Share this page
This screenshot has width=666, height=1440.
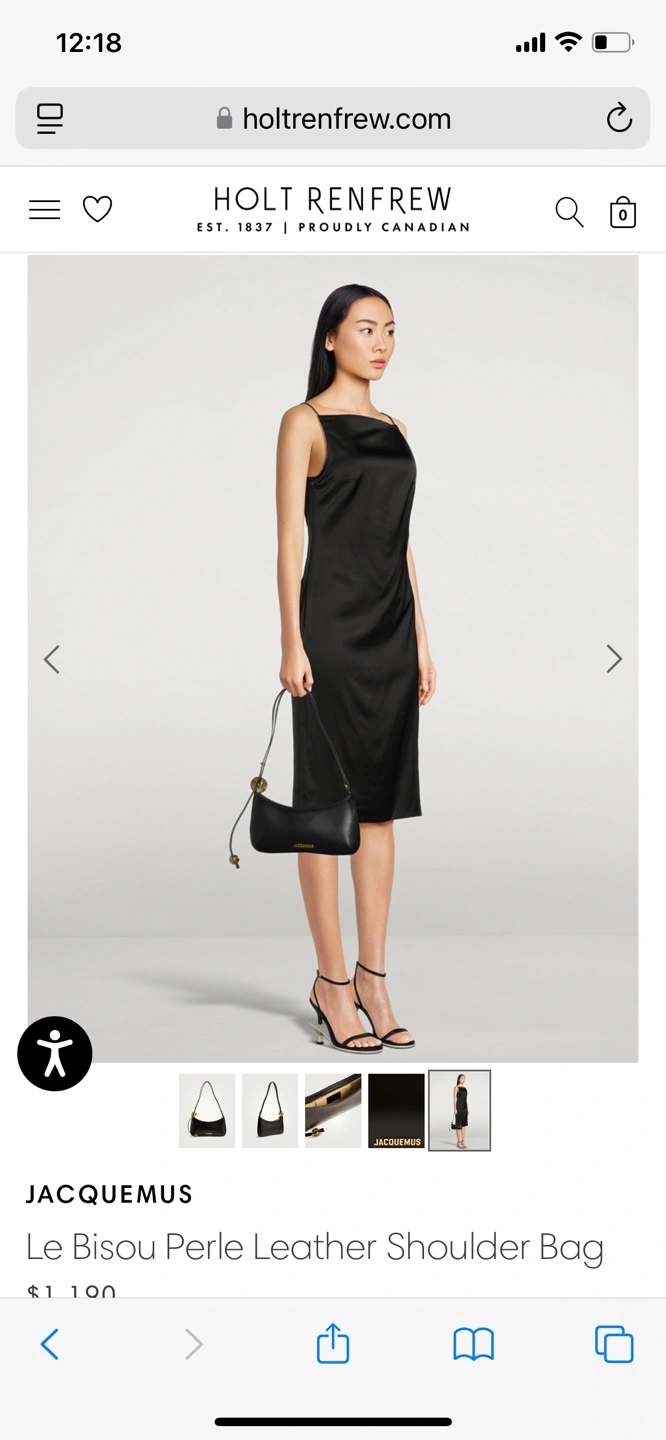(333, 1342)
